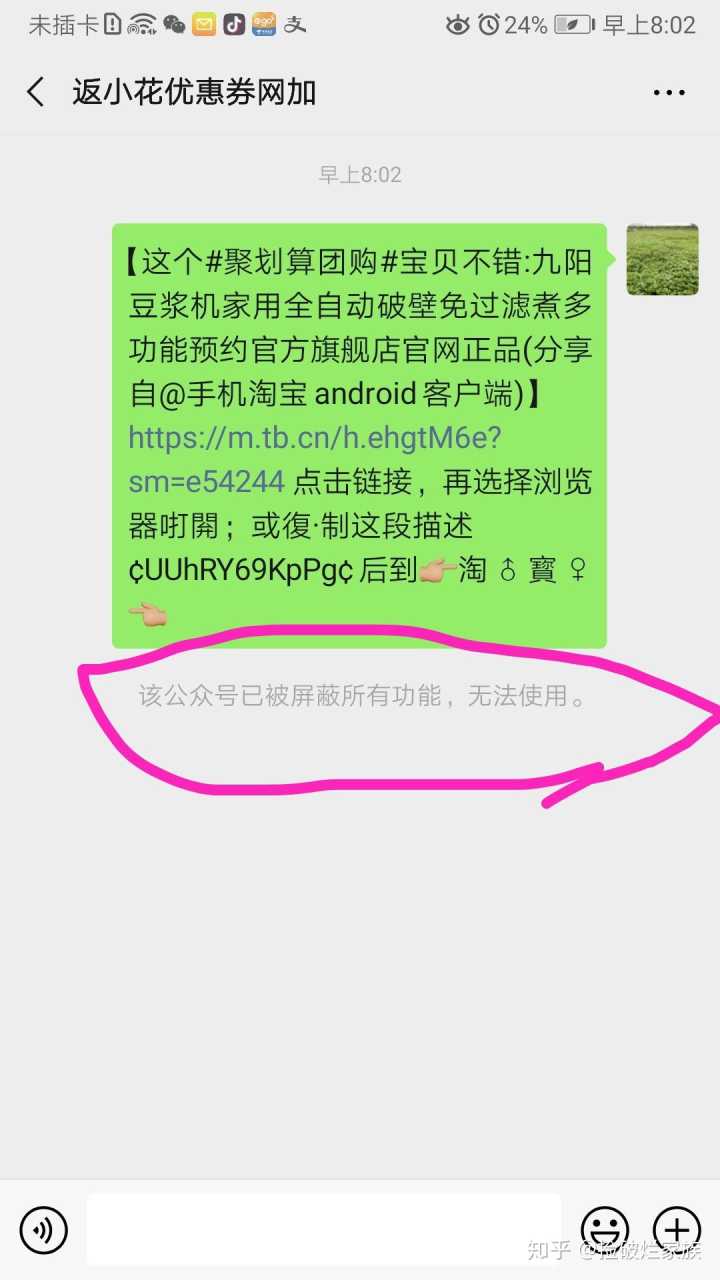Switch to voice message input
Image resolution: width=720 pixels, height=1280 pixels.
[43, 1230]
